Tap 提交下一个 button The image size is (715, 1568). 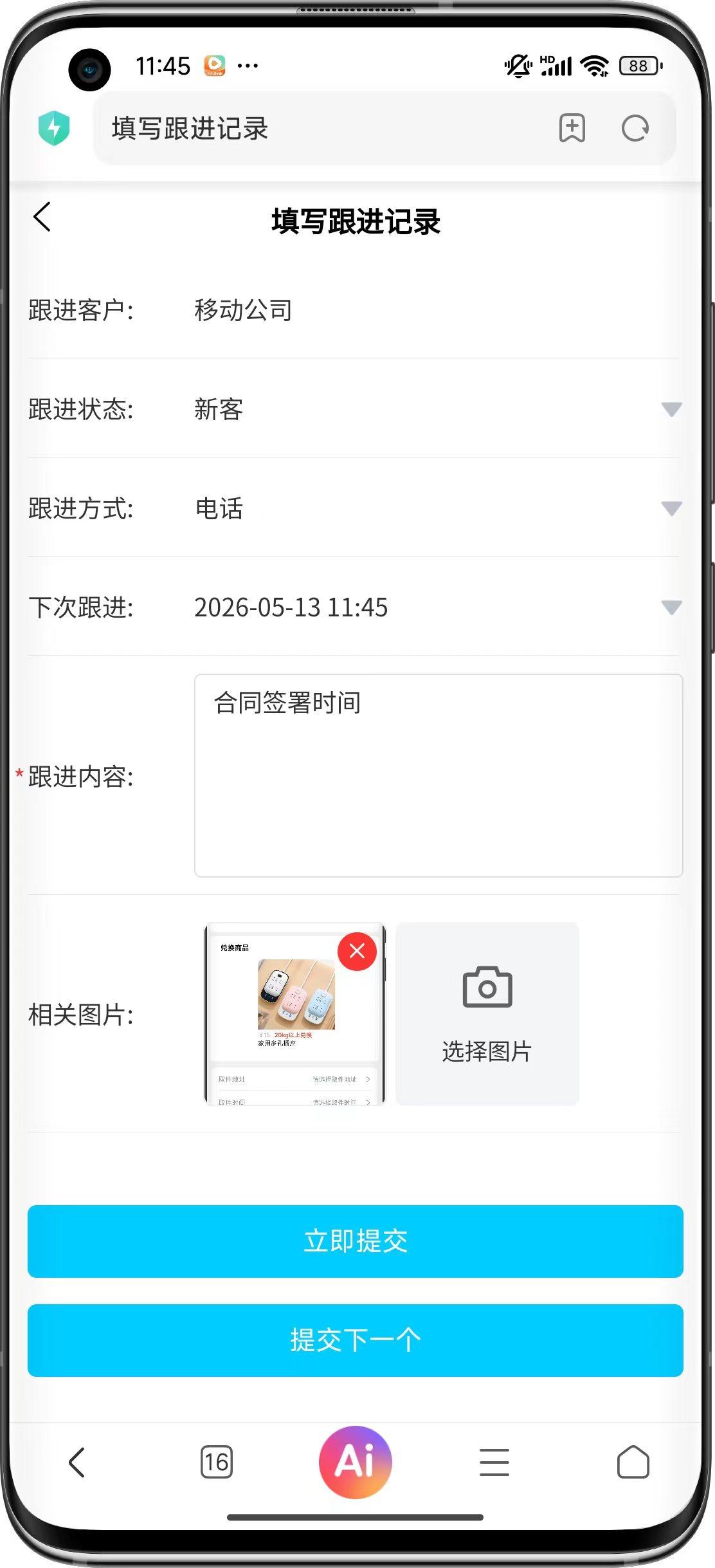click(356, 1340)
